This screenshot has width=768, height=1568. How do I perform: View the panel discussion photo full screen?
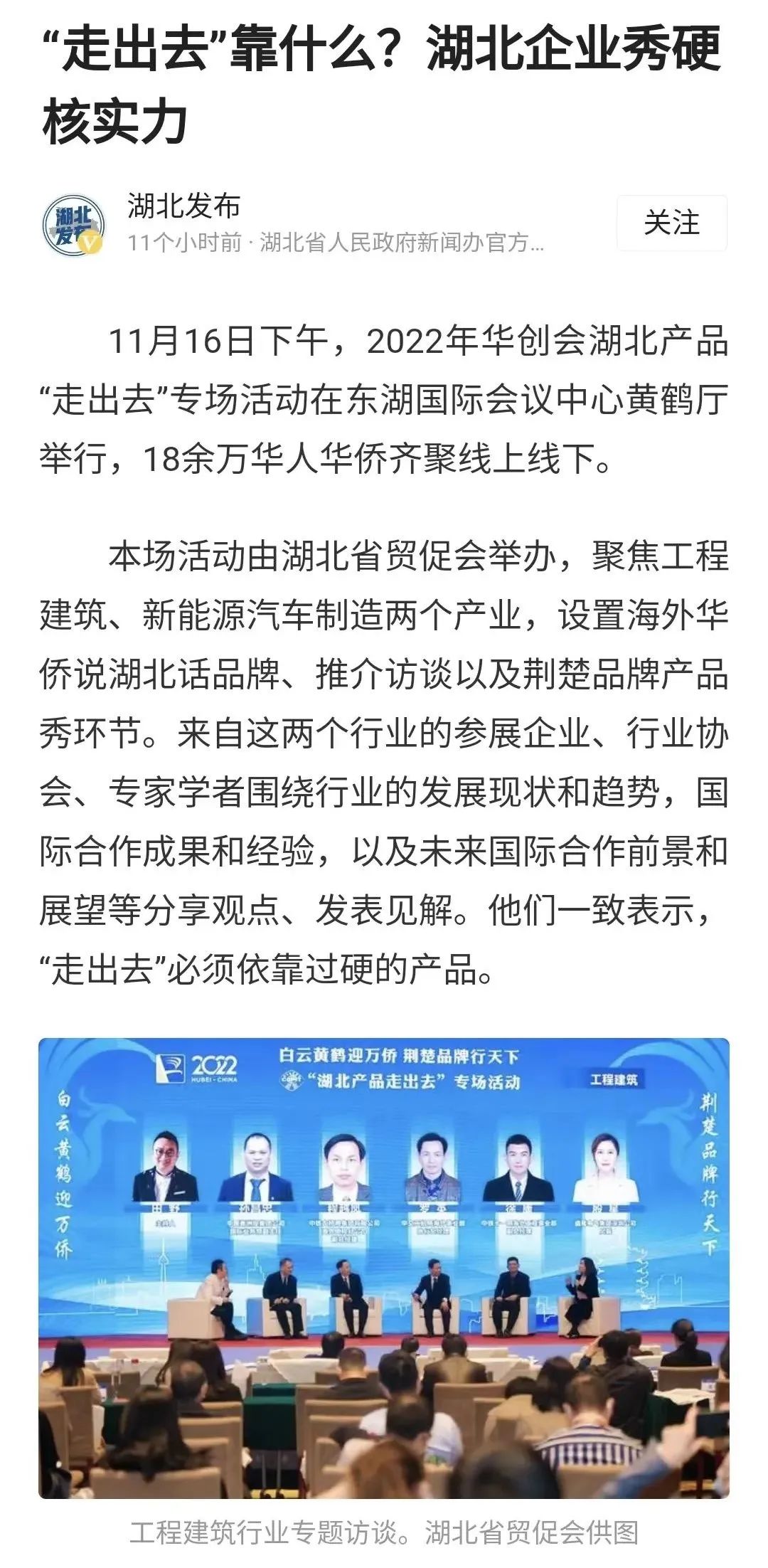click(384, 1268)
